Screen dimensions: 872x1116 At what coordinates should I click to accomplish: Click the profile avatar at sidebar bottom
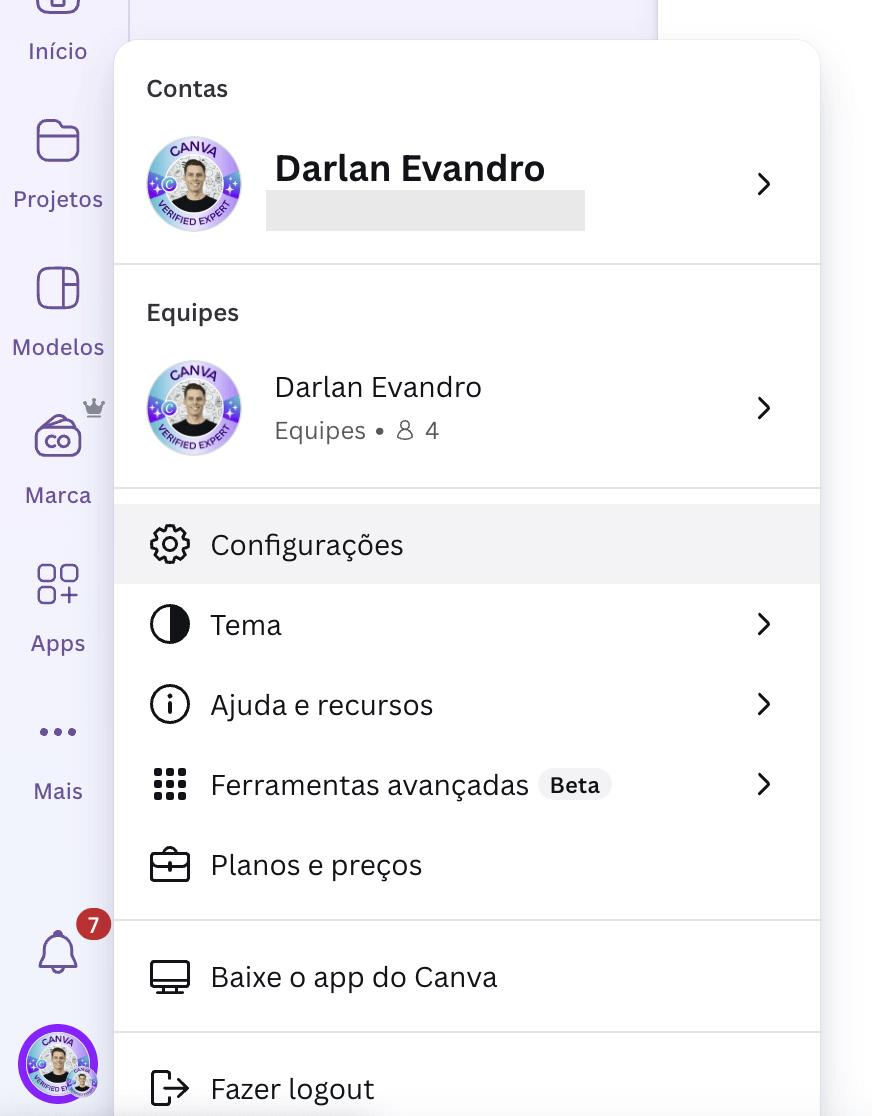[57, 1065]
